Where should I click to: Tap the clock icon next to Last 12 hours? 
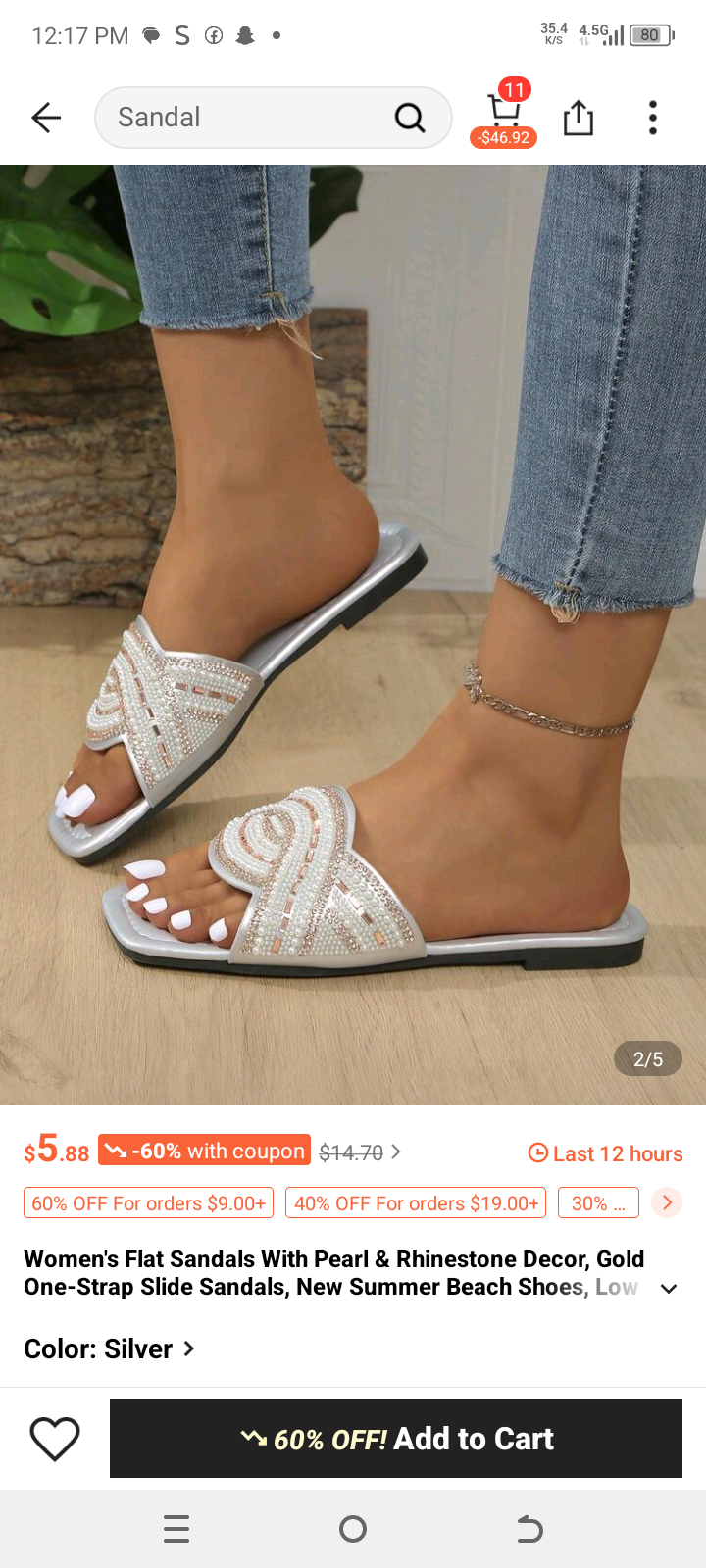(x=539, y=1153)
